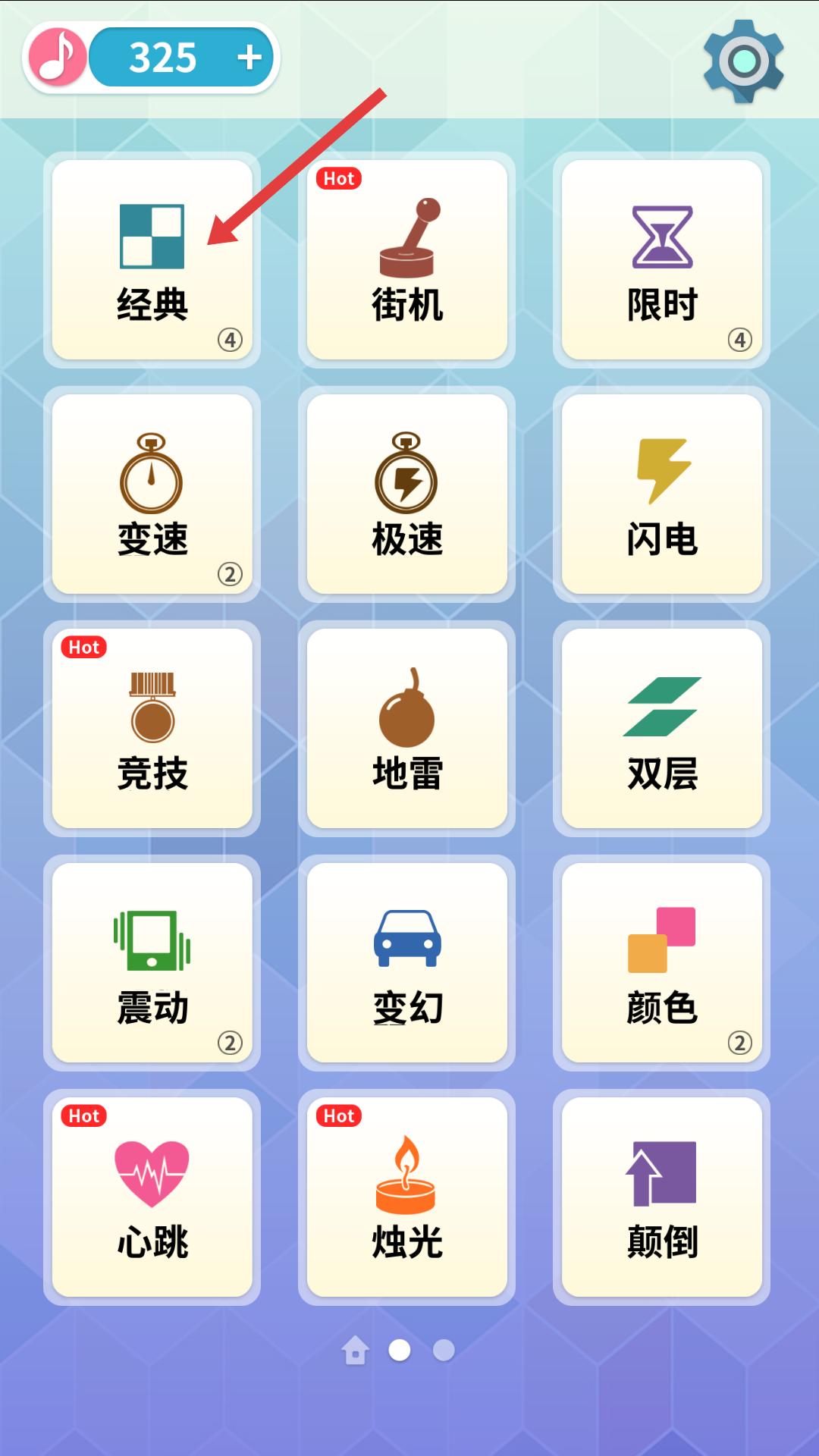The height and width of the screenshot is (1456, 819).
Task: Jump to the last page dot
Action: click(x=444, y=1351)
